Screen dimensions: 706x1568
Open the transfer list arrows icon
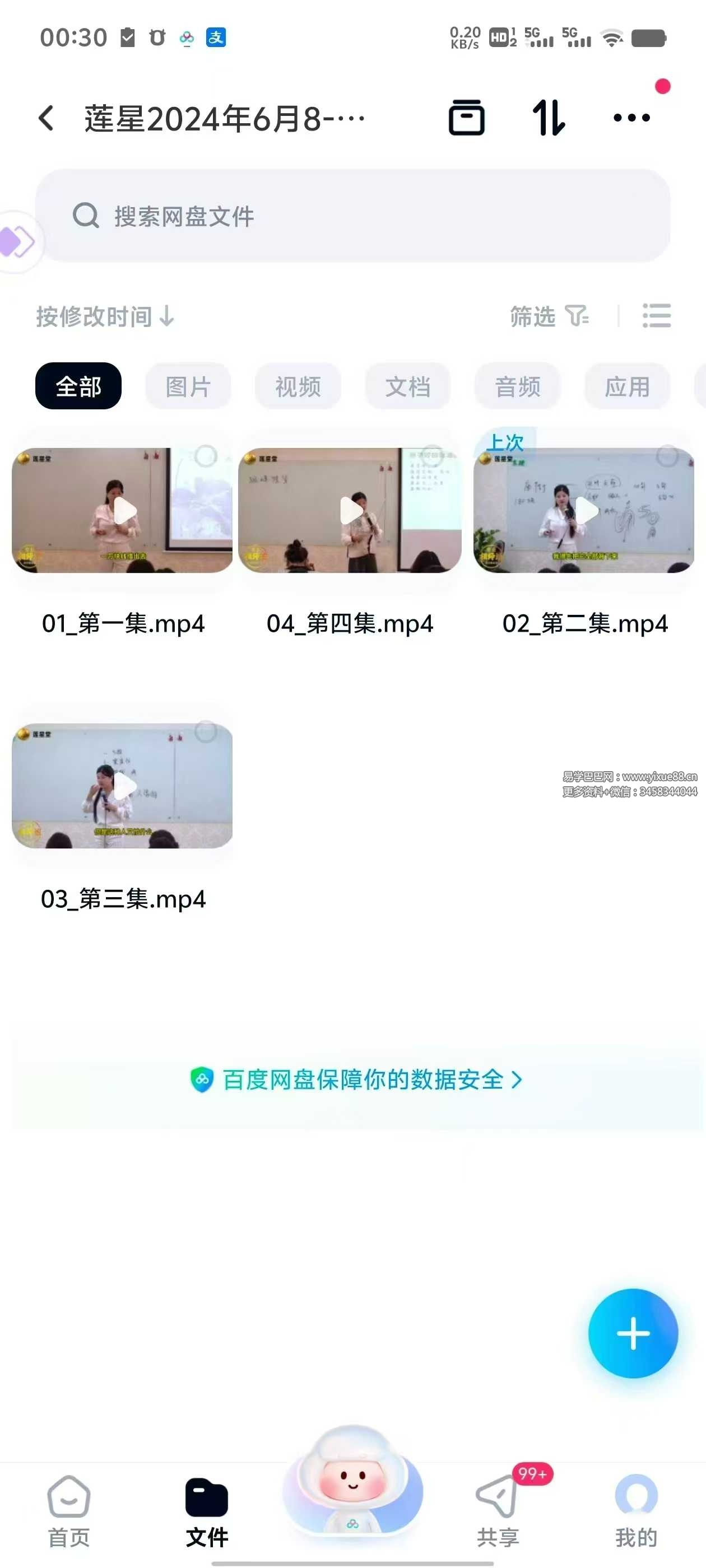tap(549, 118)
